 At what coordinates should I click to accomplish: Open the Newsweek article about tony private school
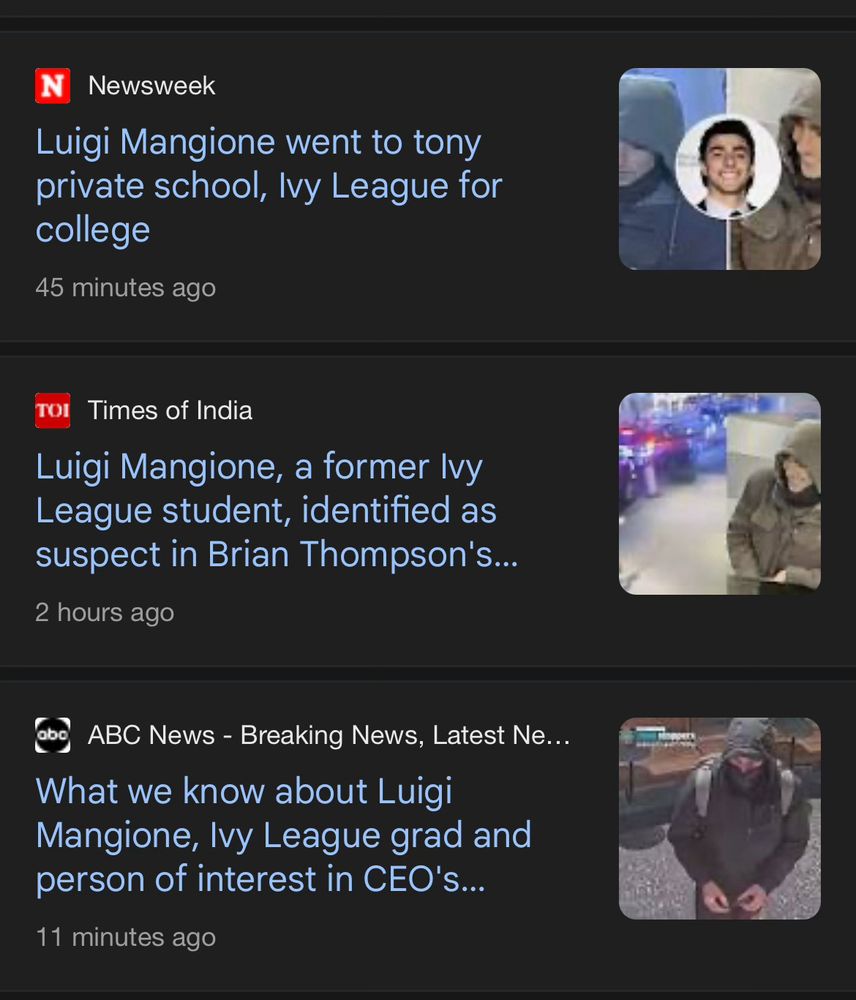tap(268, 186)
